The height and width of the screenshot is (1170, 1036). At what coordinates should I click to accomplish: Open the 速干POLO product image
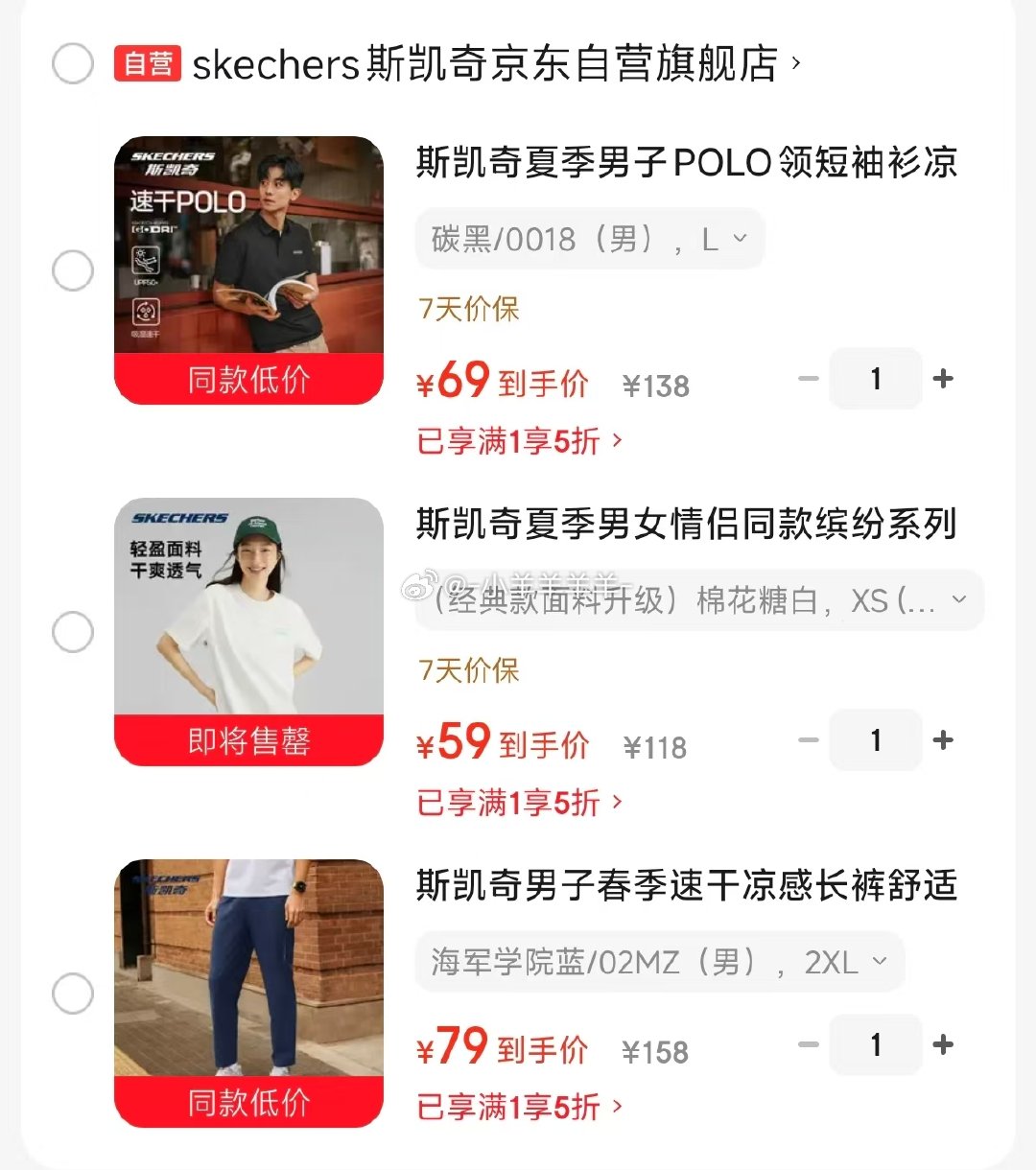248,270
